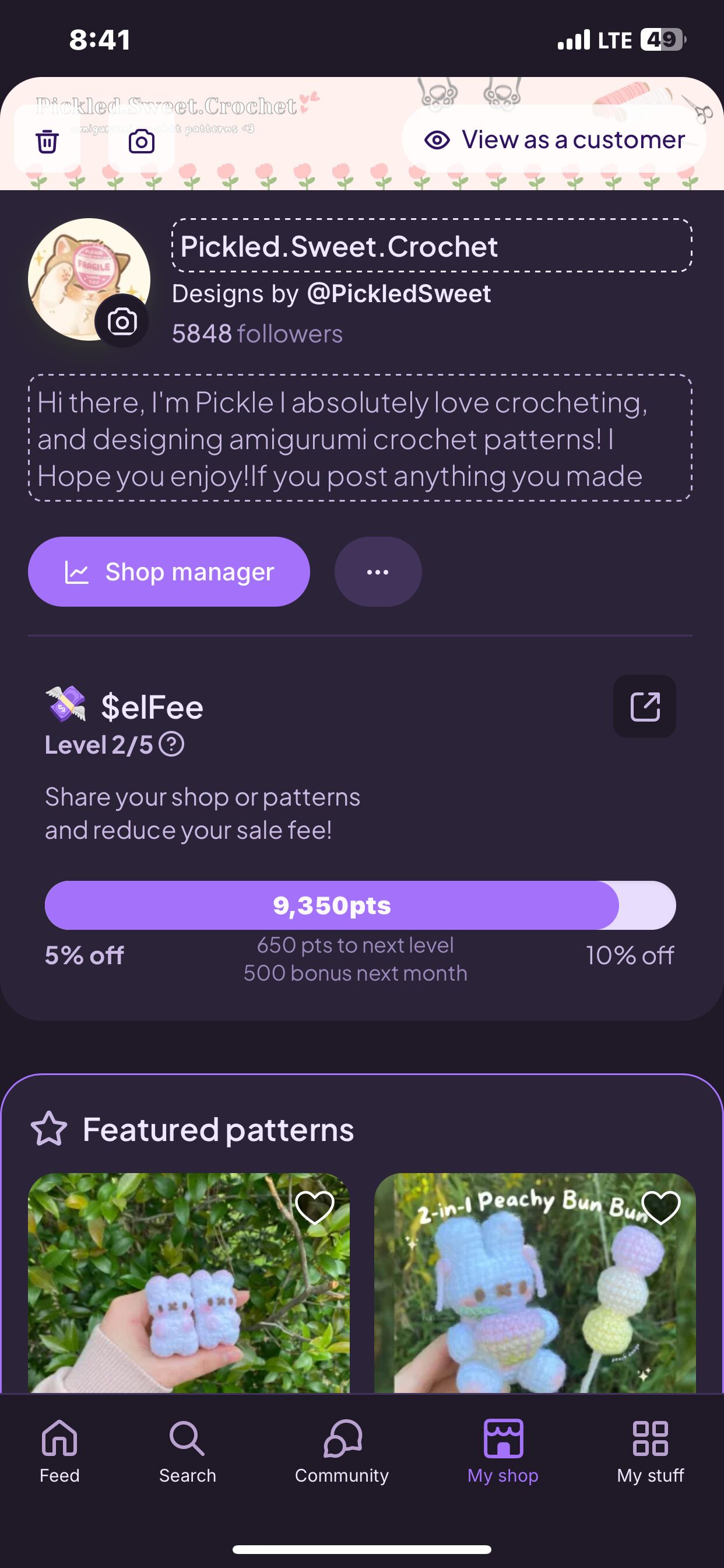Screen dimensions: 724x1568
Task: Open Shop manager
Action: (x=168, y=572)
